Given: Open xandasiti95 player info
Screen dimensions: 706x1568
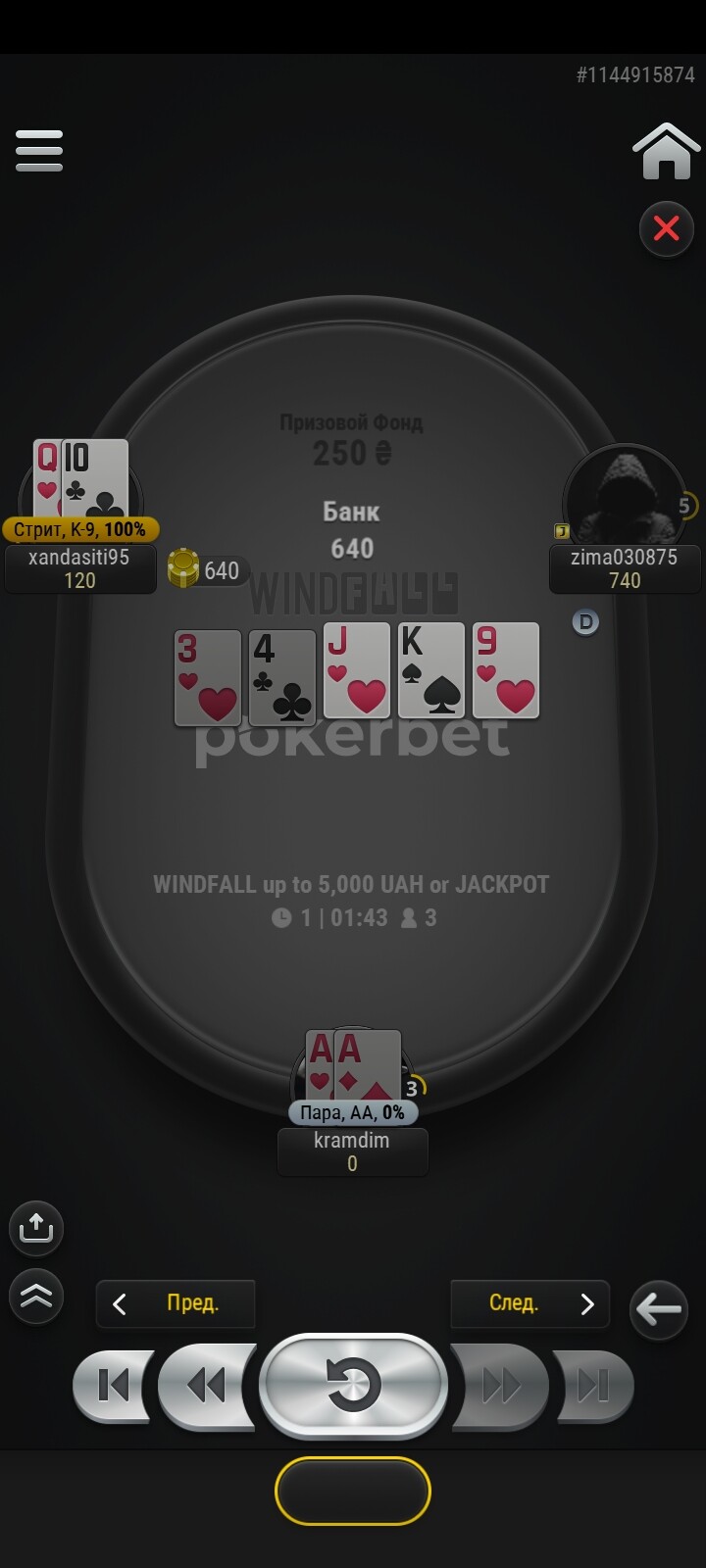Looking at the screenshot, I should pyautogui.click(x=79, y=568).
